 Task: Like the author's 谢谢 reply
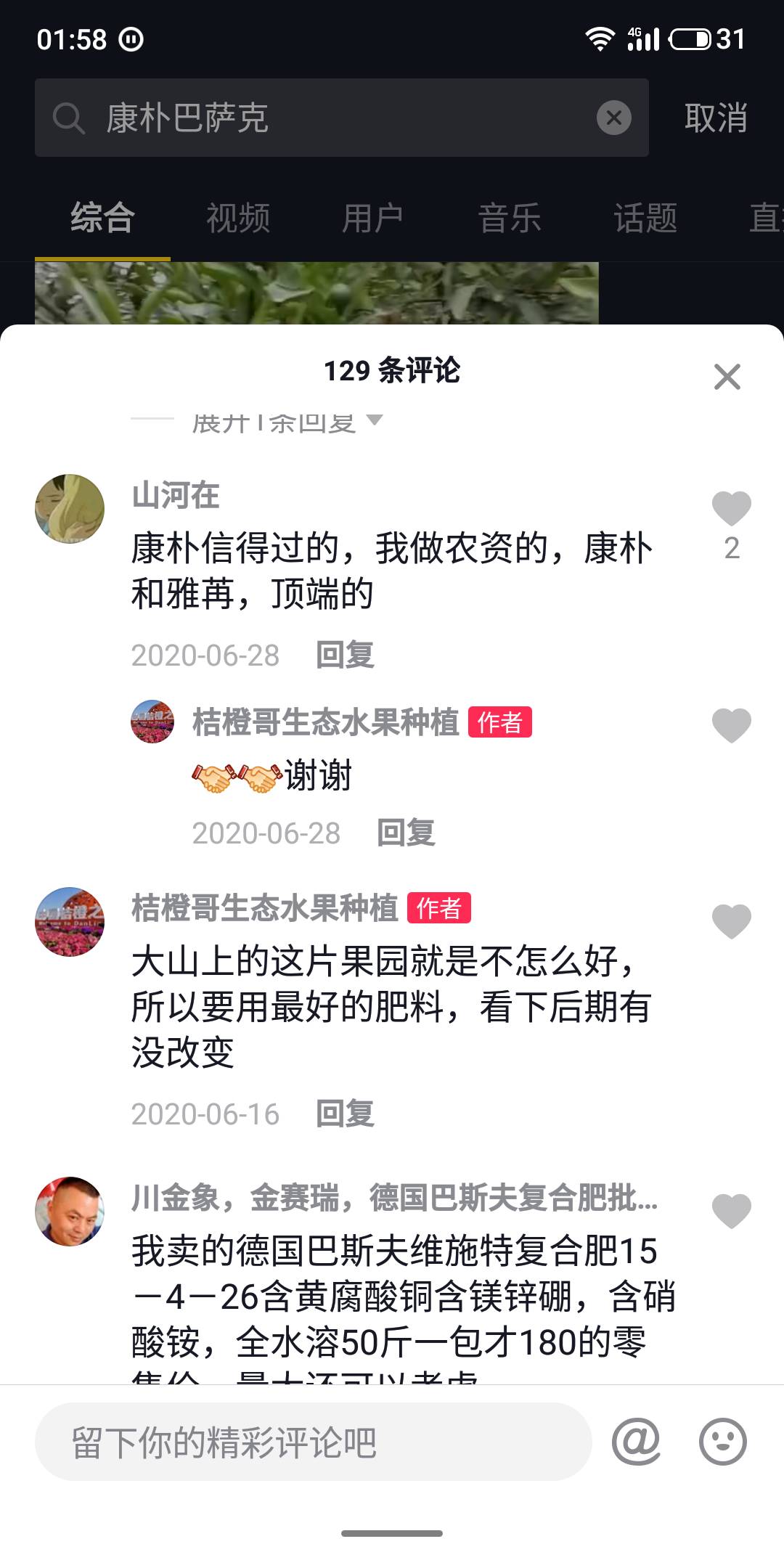[x=732, y=725]
